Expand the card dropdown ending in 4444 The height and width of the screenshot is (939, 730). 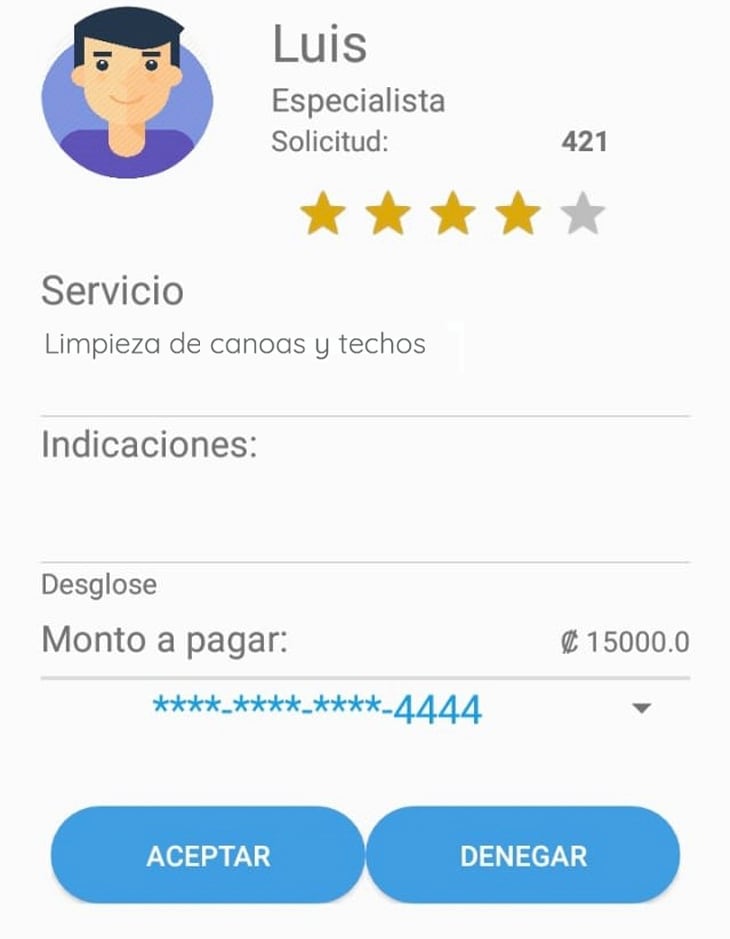point(641,709)
